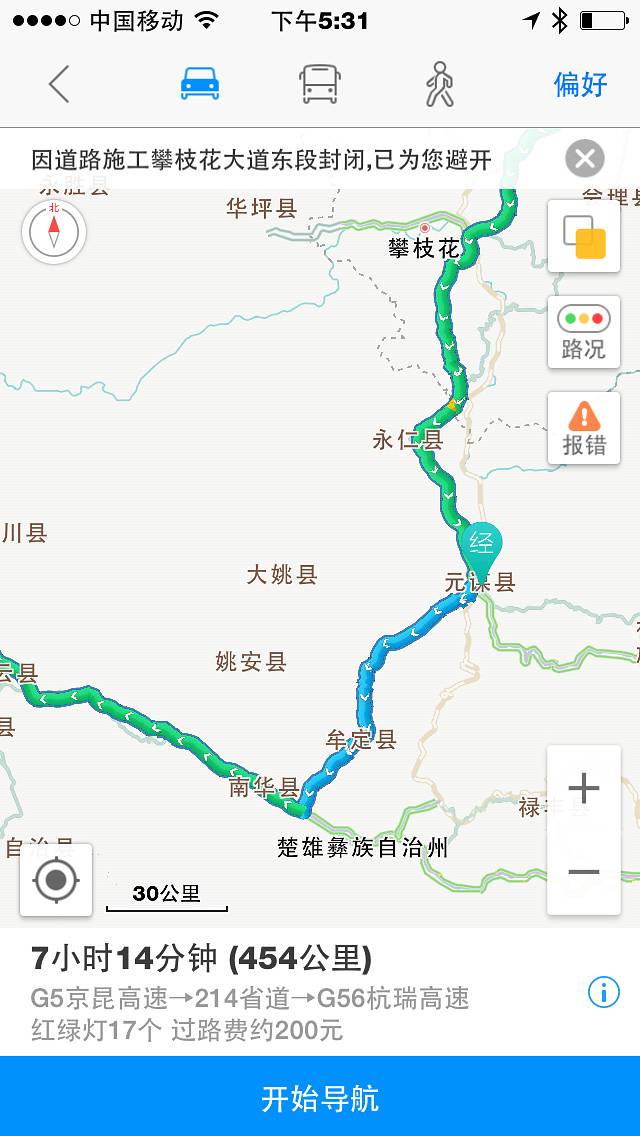Open the map layers button

[x=584, y=237]
